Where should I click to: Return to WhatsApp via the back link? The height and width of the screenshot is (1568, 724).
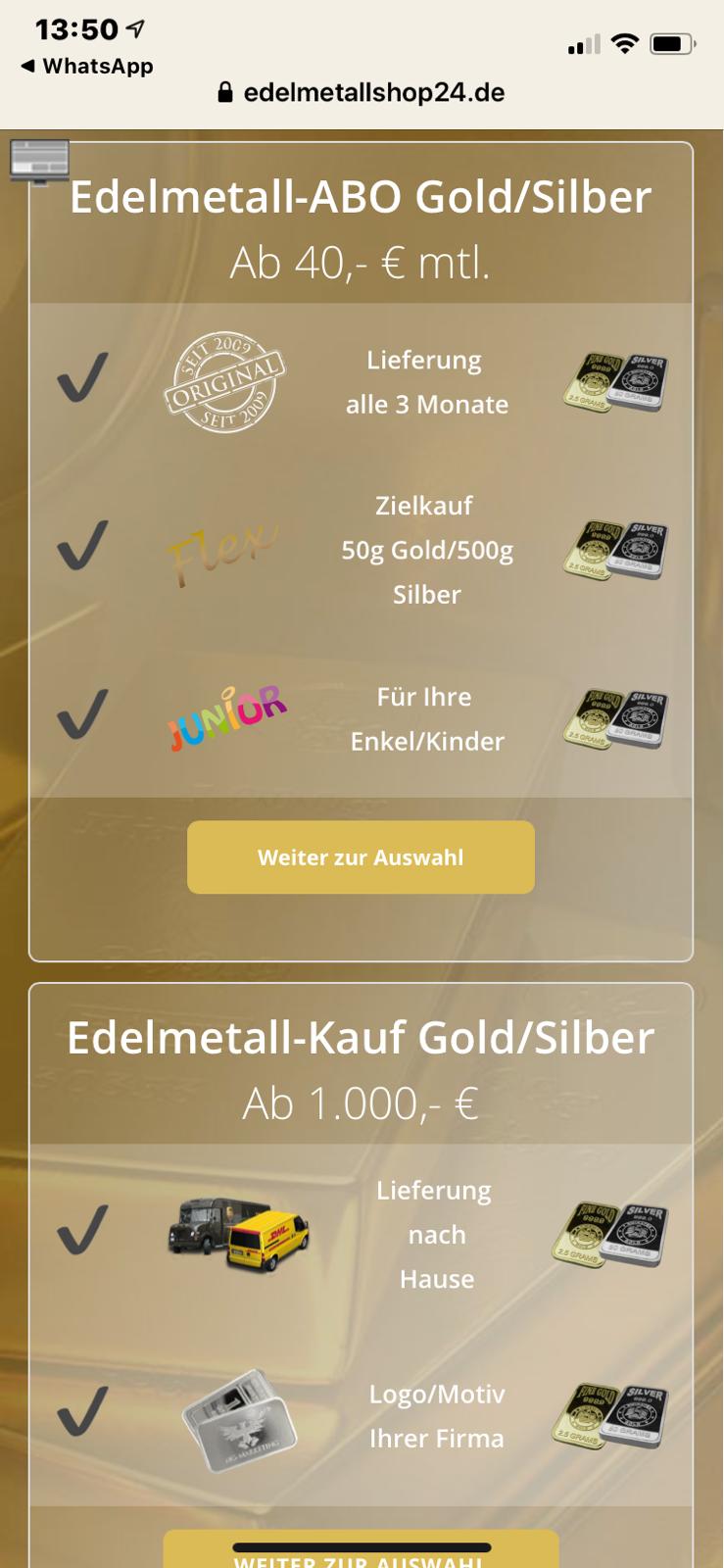pyautogui.click(x=86, y=66)
